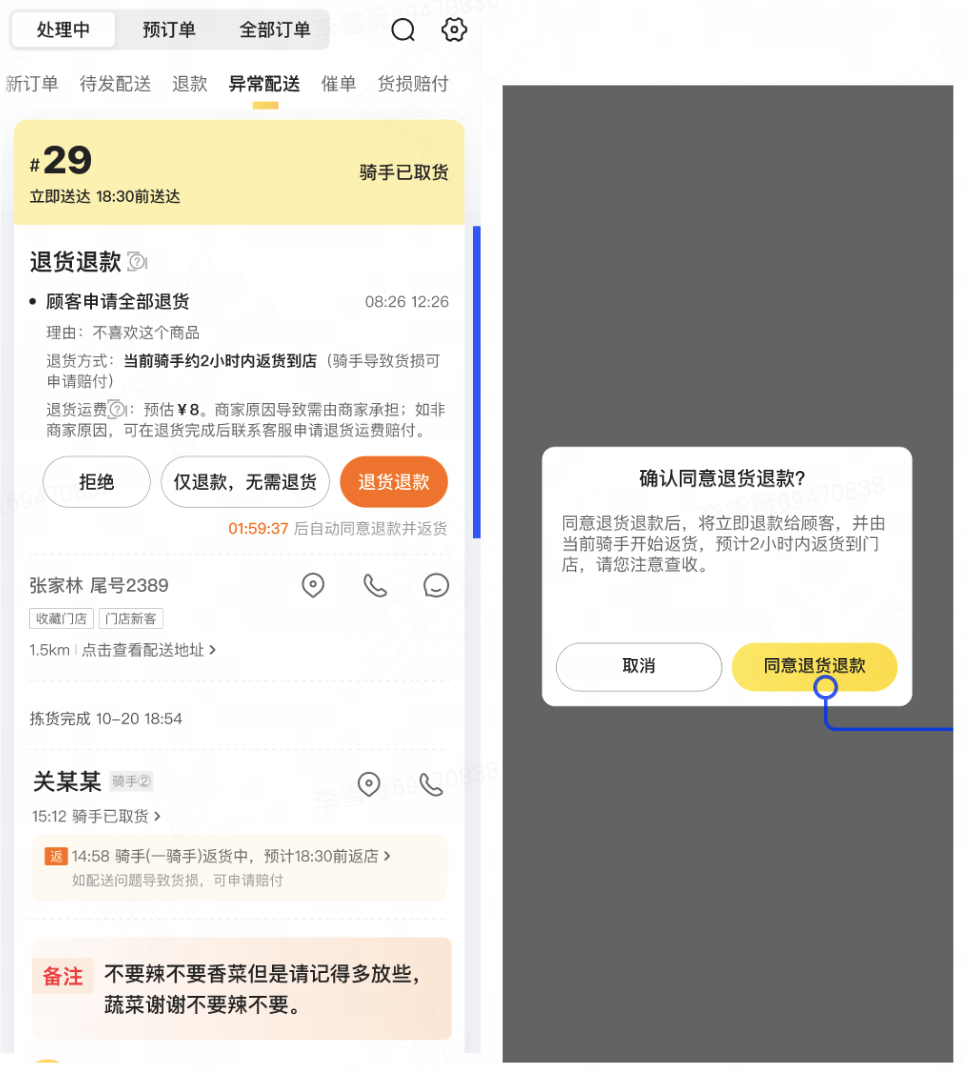The width and height of the screenshot is (966, 1076).
Task: Cancel the return confirmation dialog
Action: 638,666
